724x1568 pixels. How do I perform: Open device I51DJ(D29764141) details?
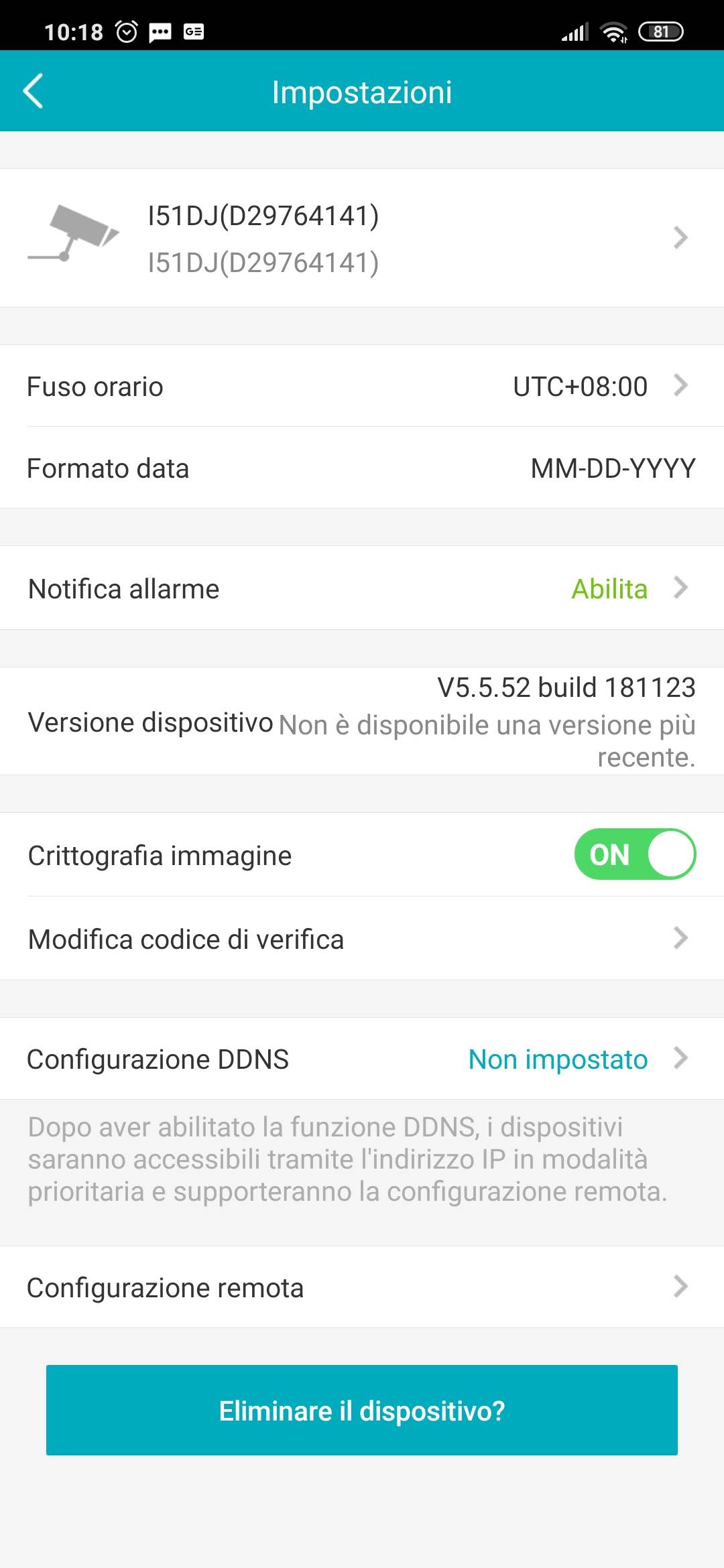pos(362,239)
